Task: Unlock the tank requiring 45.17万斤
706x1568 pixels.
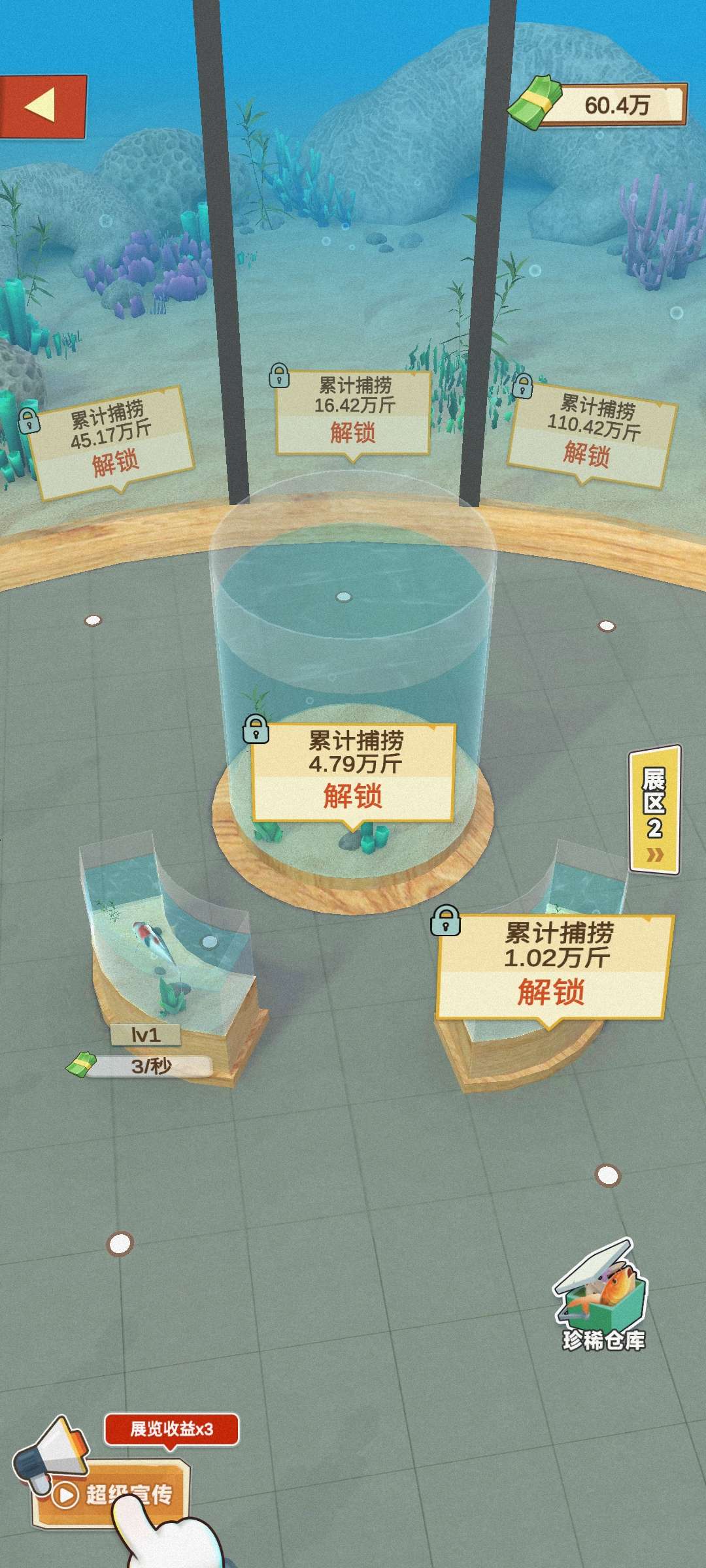Action: [x=115, y=463]
